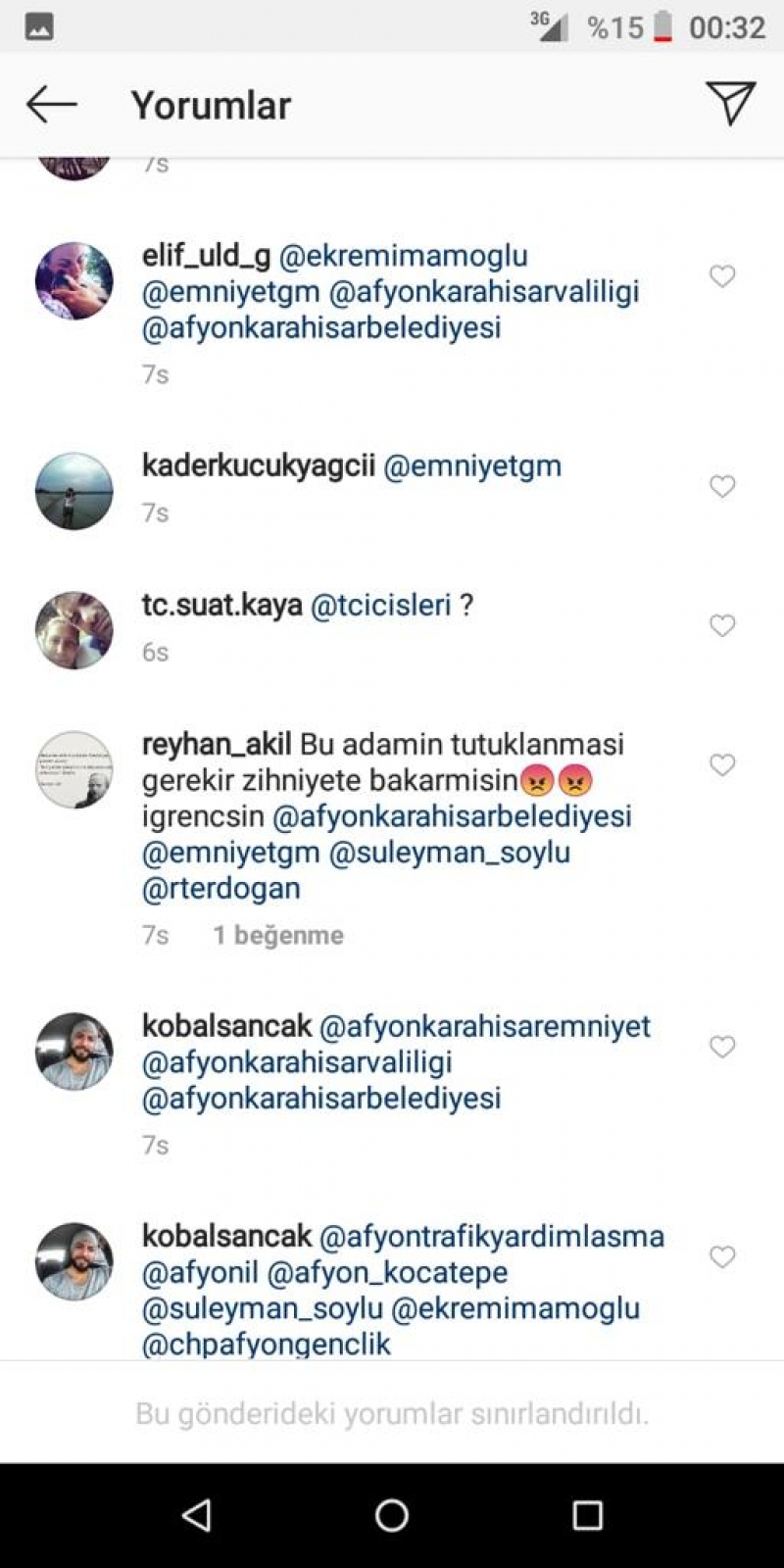784x1568 pixels.
Task: Like kaderkucukyagcii's comment
Action: coord(722,486)
